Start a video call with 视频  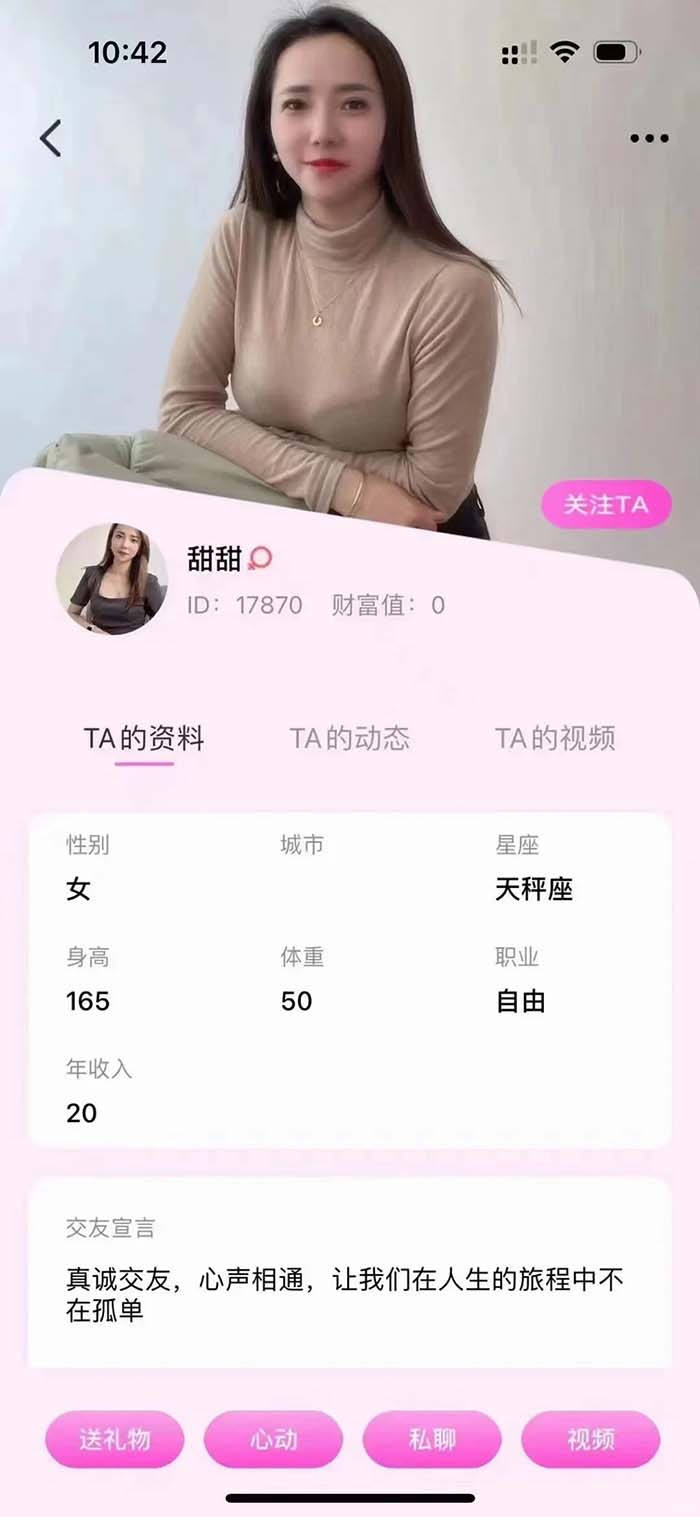[590, 1439]
